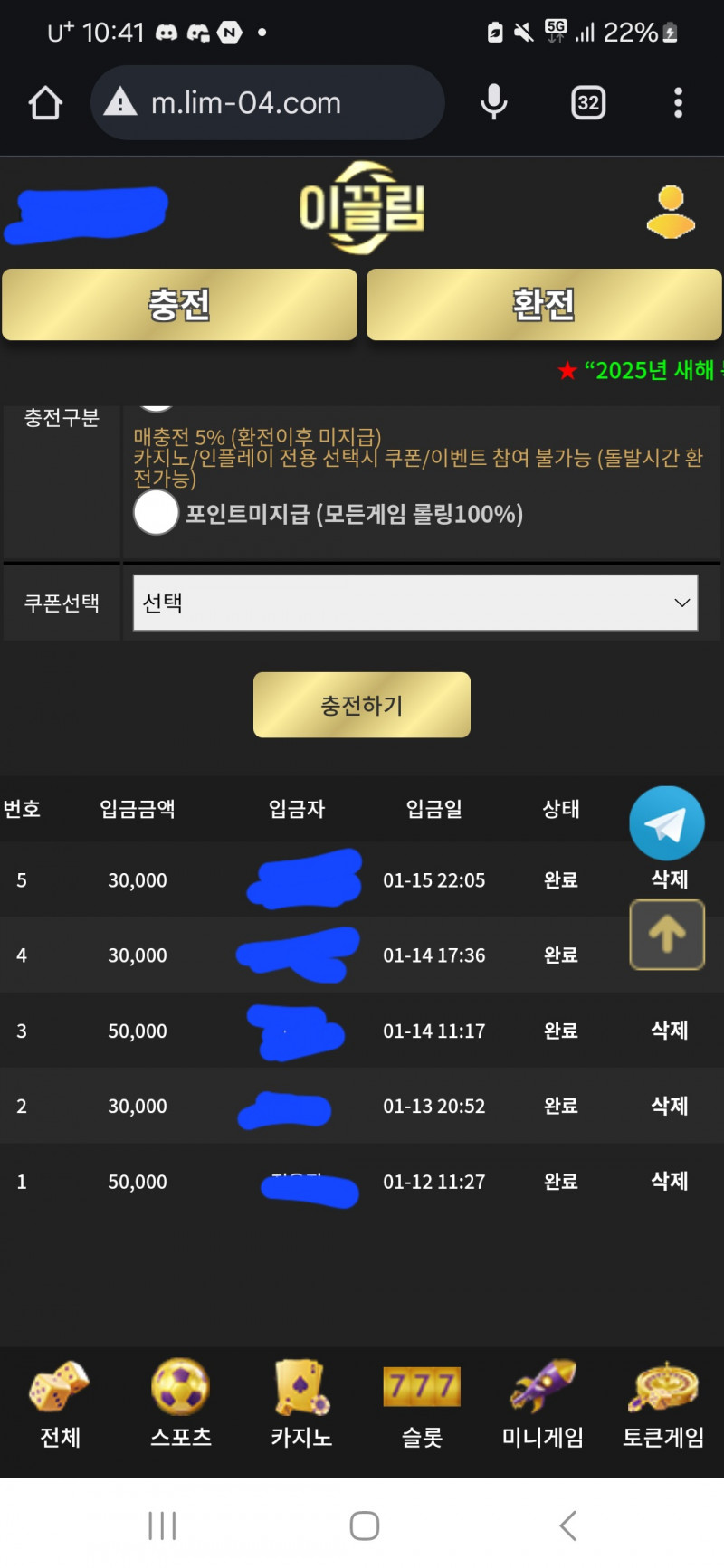Open the Telegram floating button
The image size is (724, 1568).
pyautogui.click(x=667, y=823)
